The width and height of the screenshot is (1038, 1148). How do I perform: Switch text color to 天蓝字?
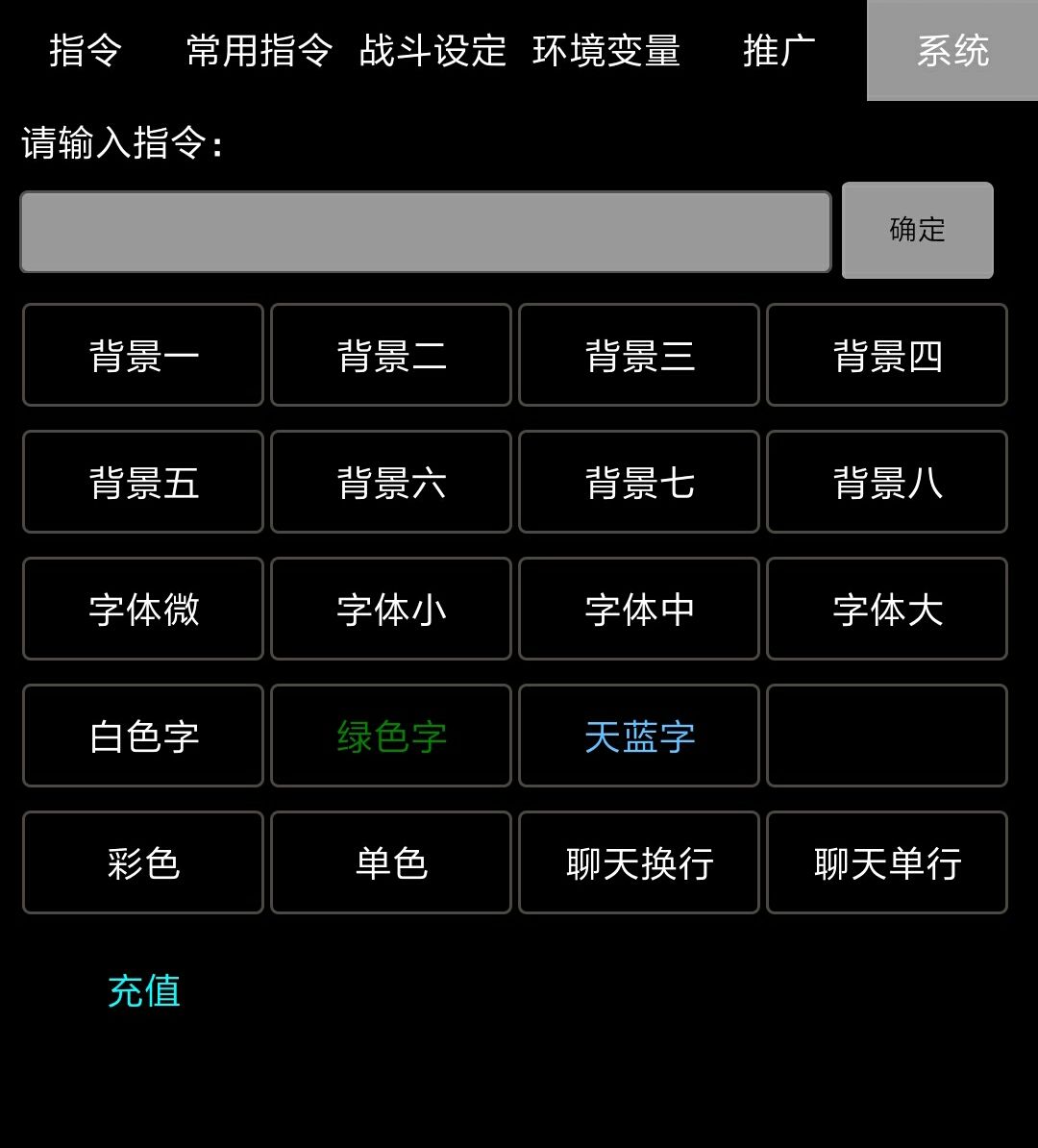tap(638, 736)
